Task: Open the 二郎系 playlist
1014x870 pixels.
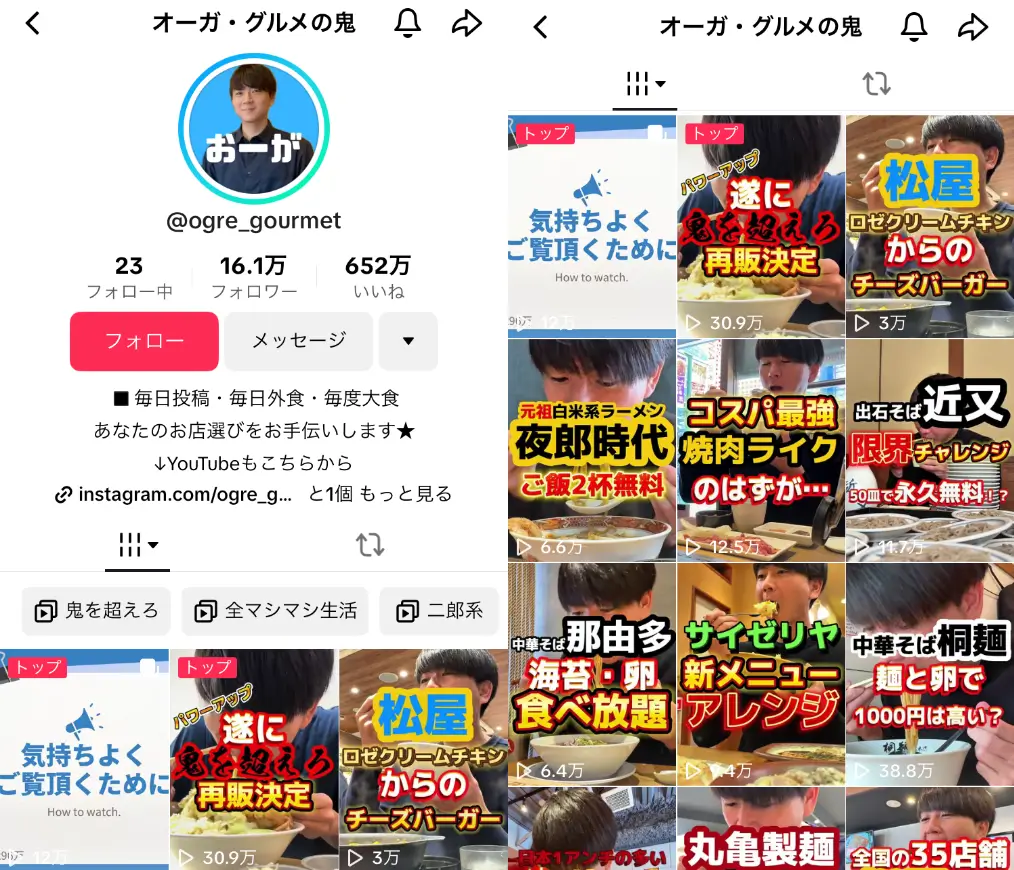Action: click(x=439, y=610)
